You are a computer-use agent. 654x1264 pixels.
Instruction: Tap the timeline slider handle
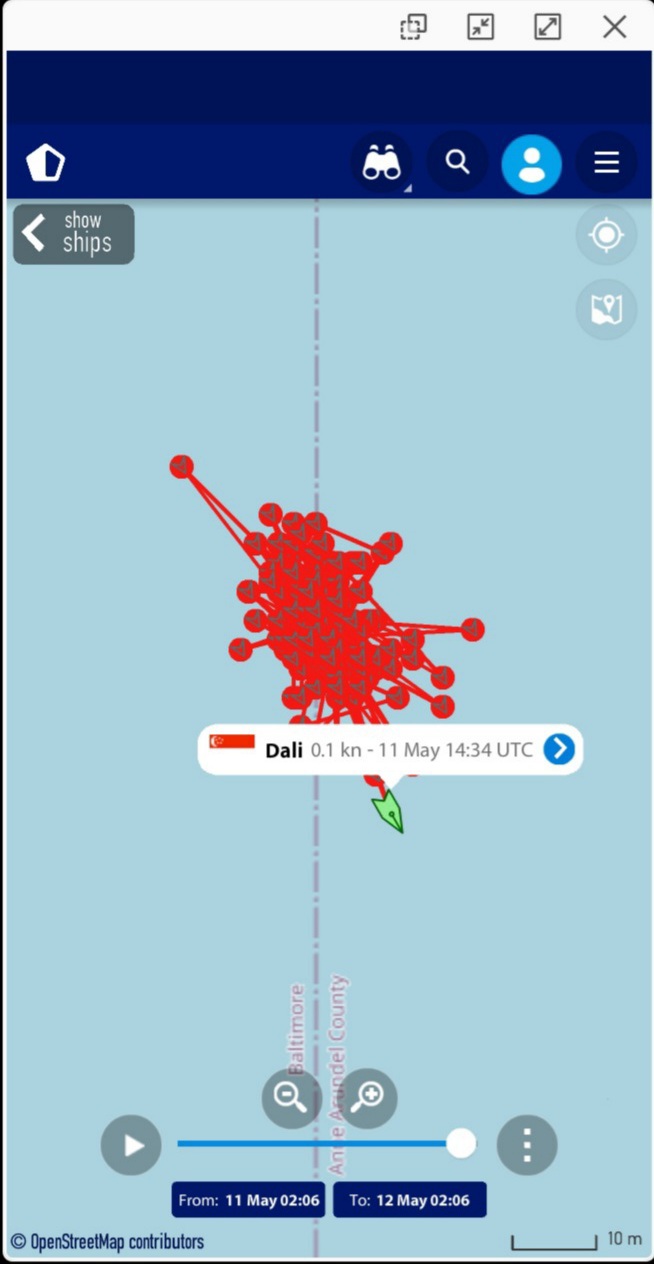coord(461,1143)
